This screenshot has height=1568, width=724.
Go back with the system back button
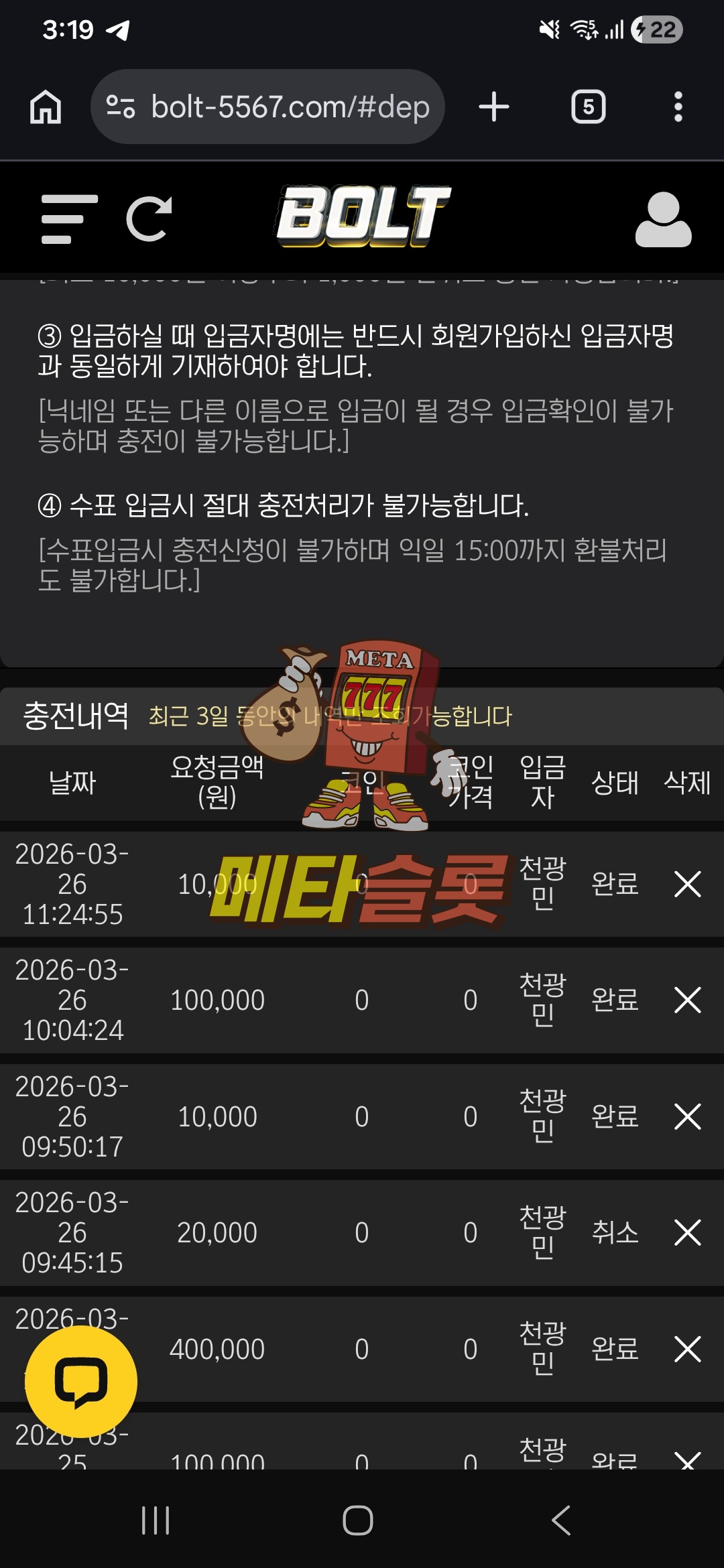tap(560, 1520)
